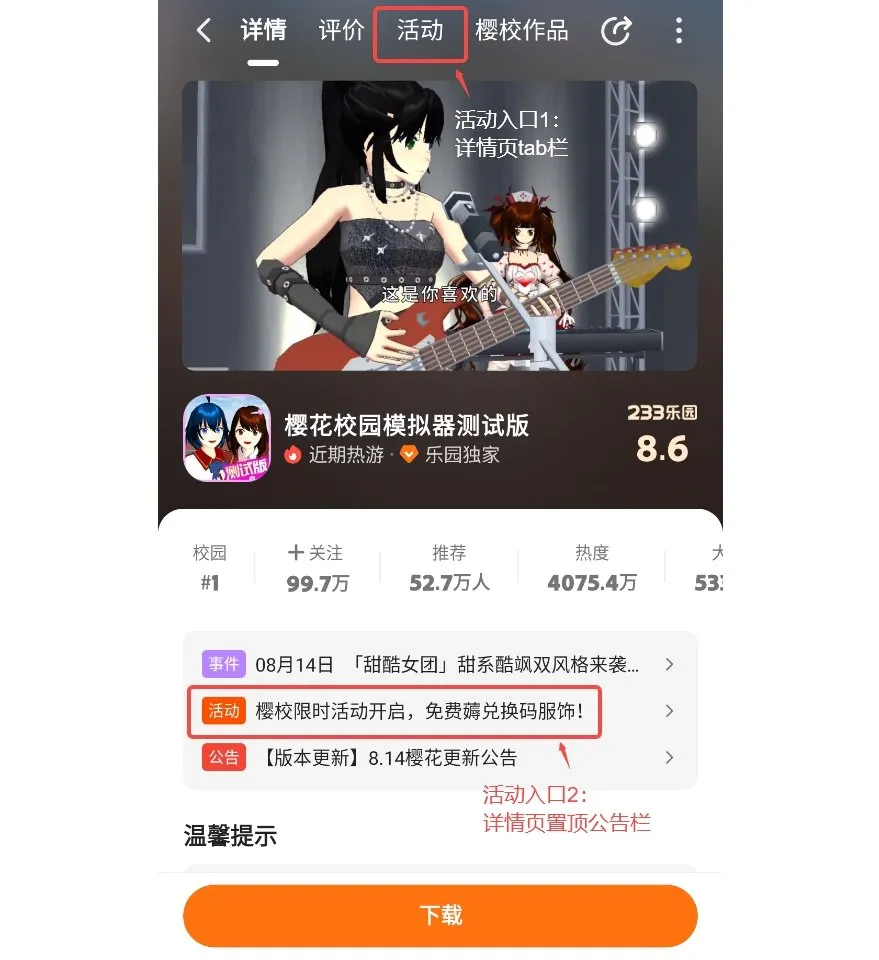Open the three-dot overflow menu
879x960 pixels.
pyautogui.click(x=679, y=31)
